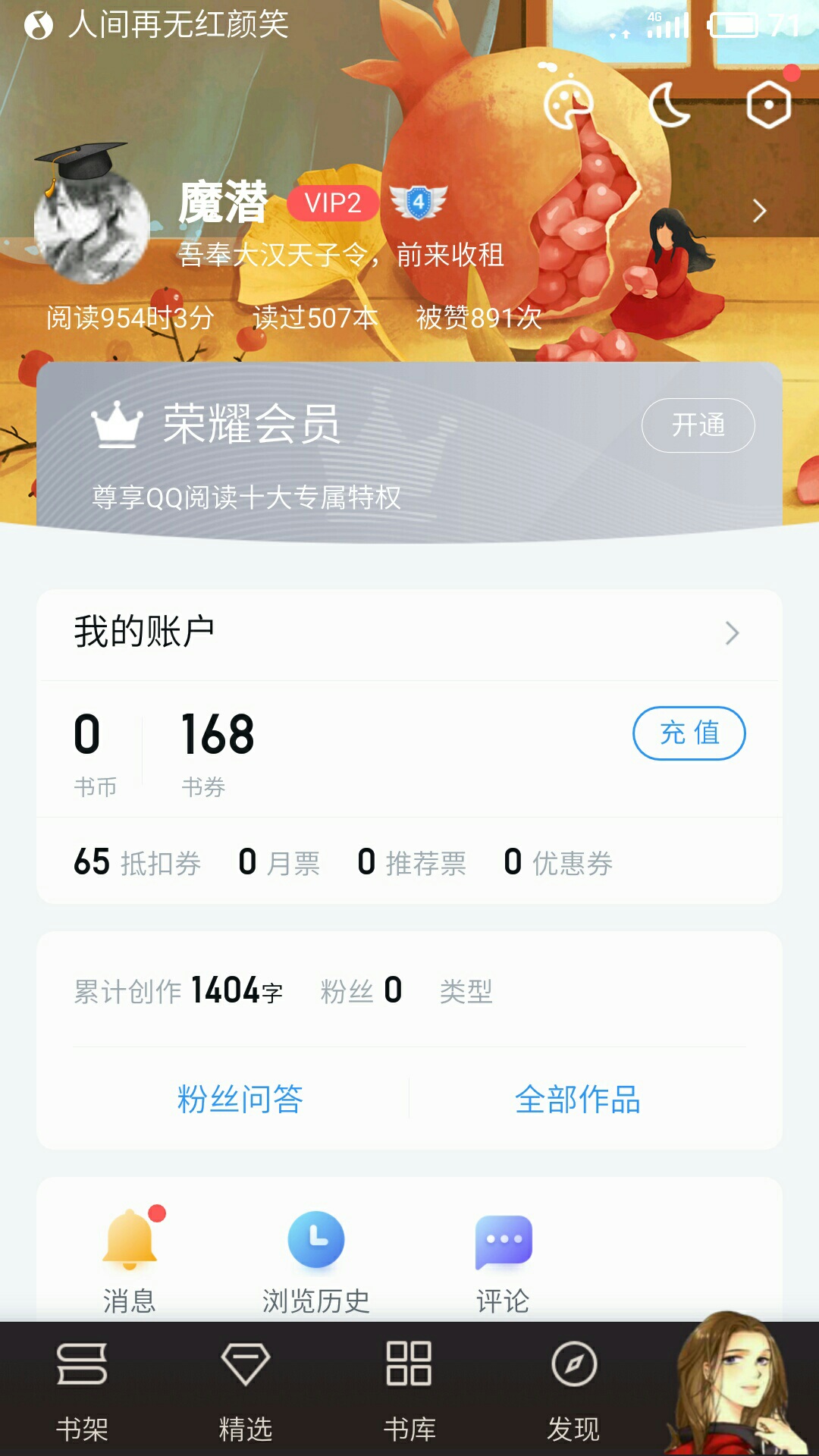
Task: View the 65 抵扣券 coupons
Action: pos(137,862)
